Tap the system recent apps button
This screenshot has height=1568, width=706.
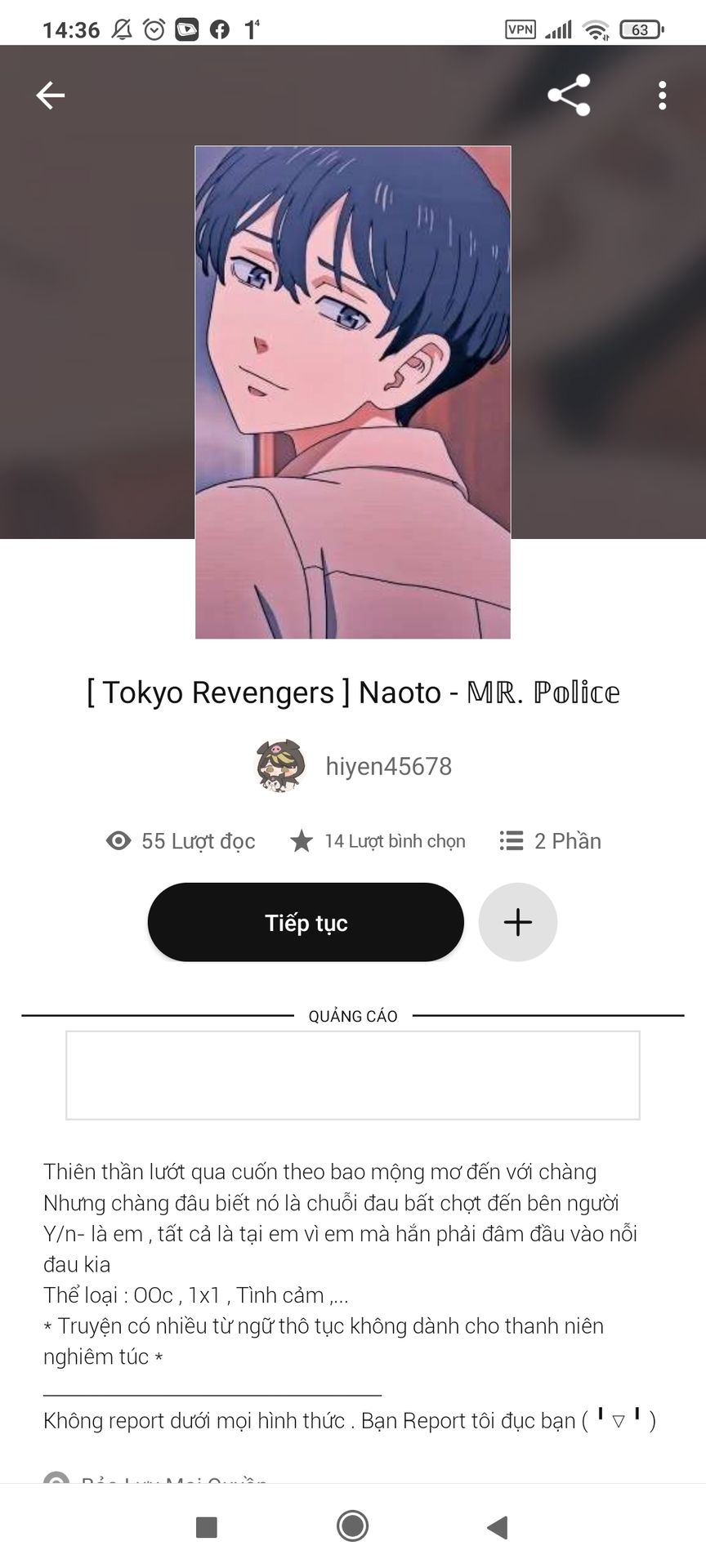point(207,1526)
